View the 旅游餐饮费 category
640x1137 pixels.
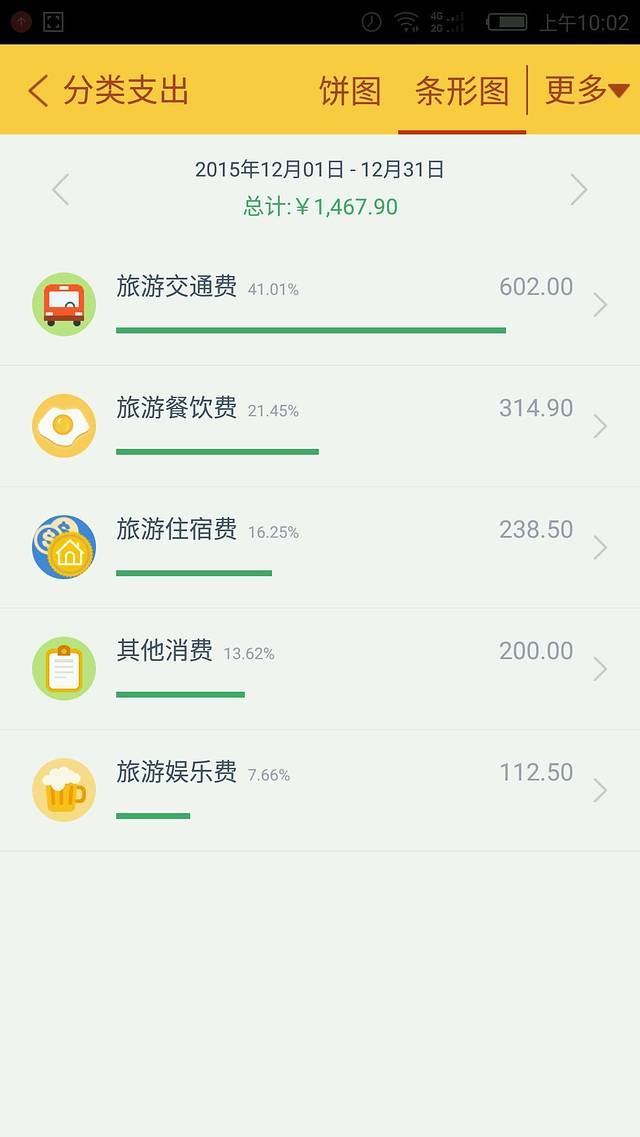click(320, 427)
